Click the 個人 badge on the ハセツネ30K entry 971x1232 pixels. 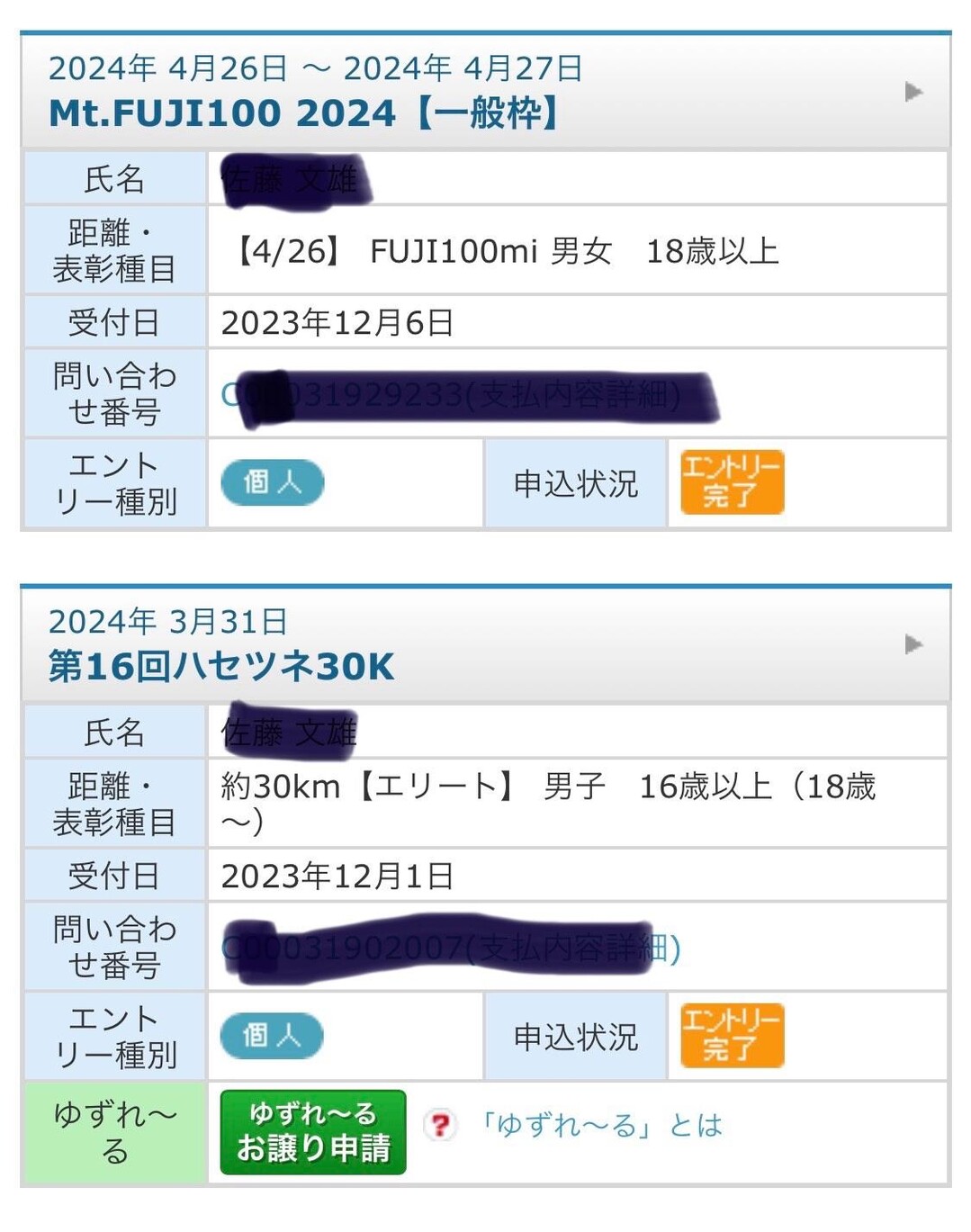click(272, 1036)
